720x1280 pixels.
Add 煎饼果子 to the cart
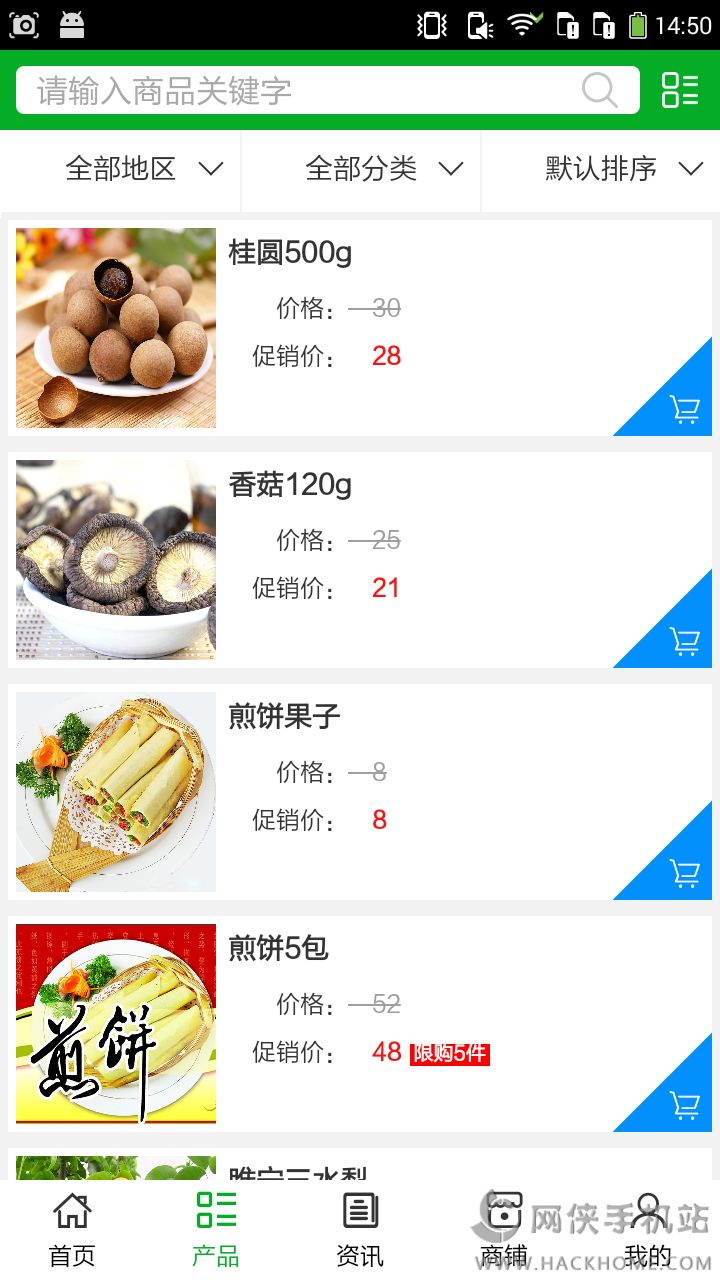tap(684, 872)
